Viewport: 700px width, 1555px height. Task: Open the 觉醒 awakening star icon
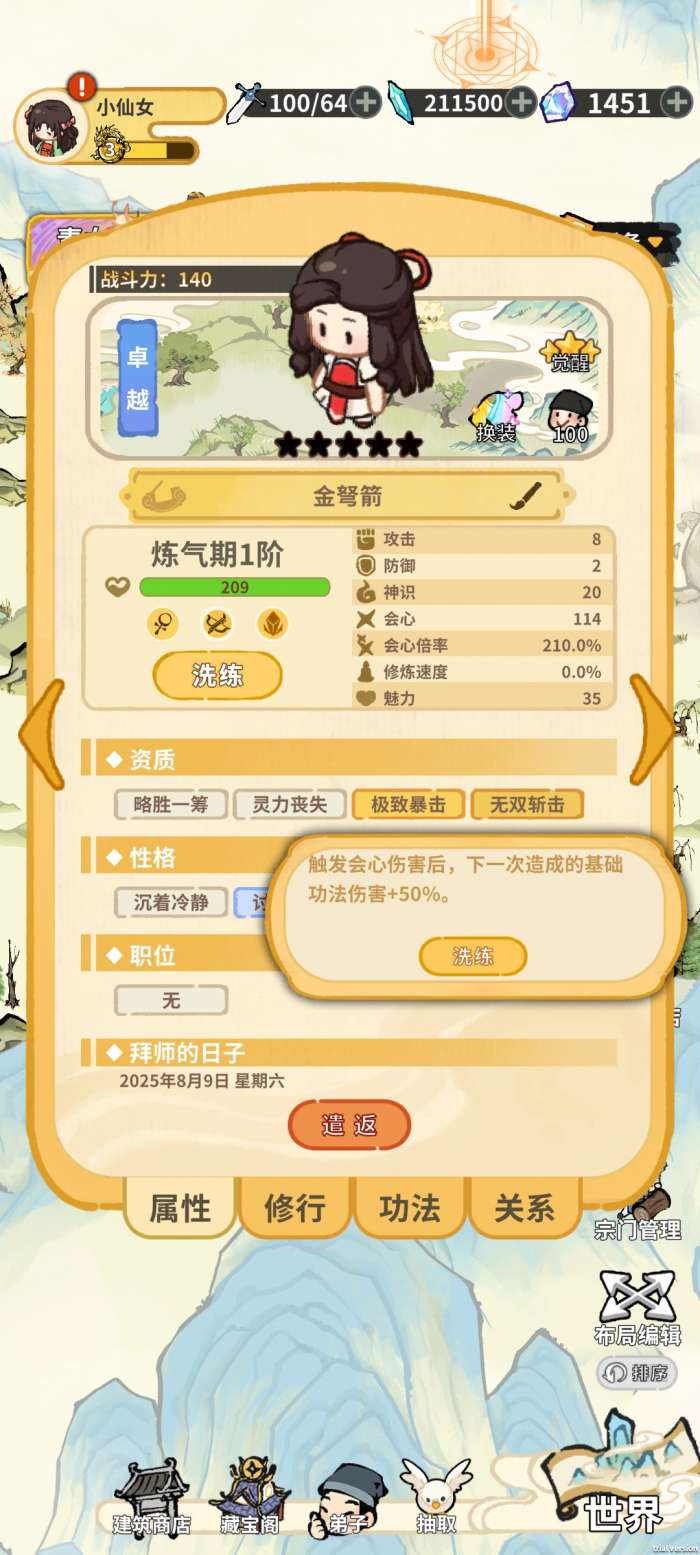click(570, 354)
